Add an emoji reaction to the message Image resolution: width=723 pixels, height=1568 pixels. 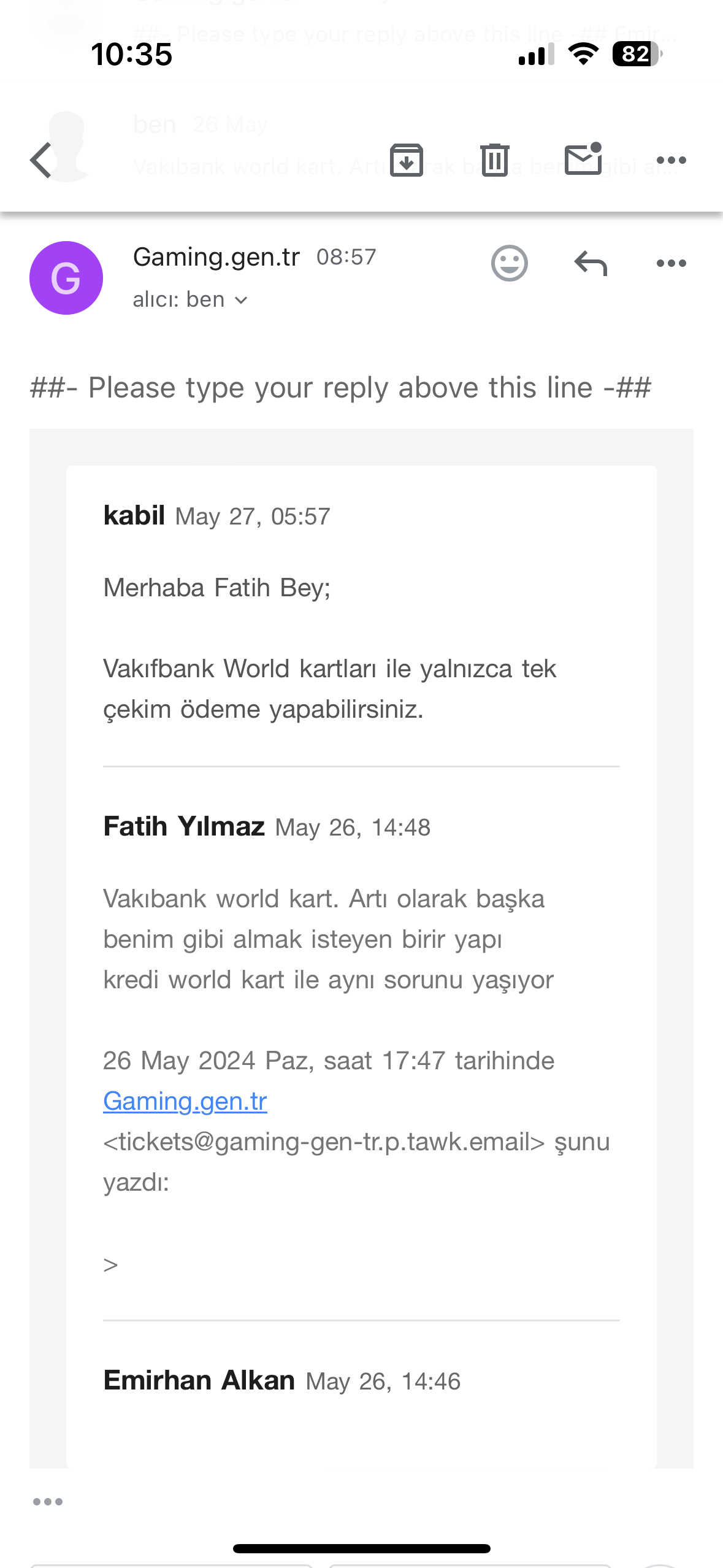click(509, 264)
